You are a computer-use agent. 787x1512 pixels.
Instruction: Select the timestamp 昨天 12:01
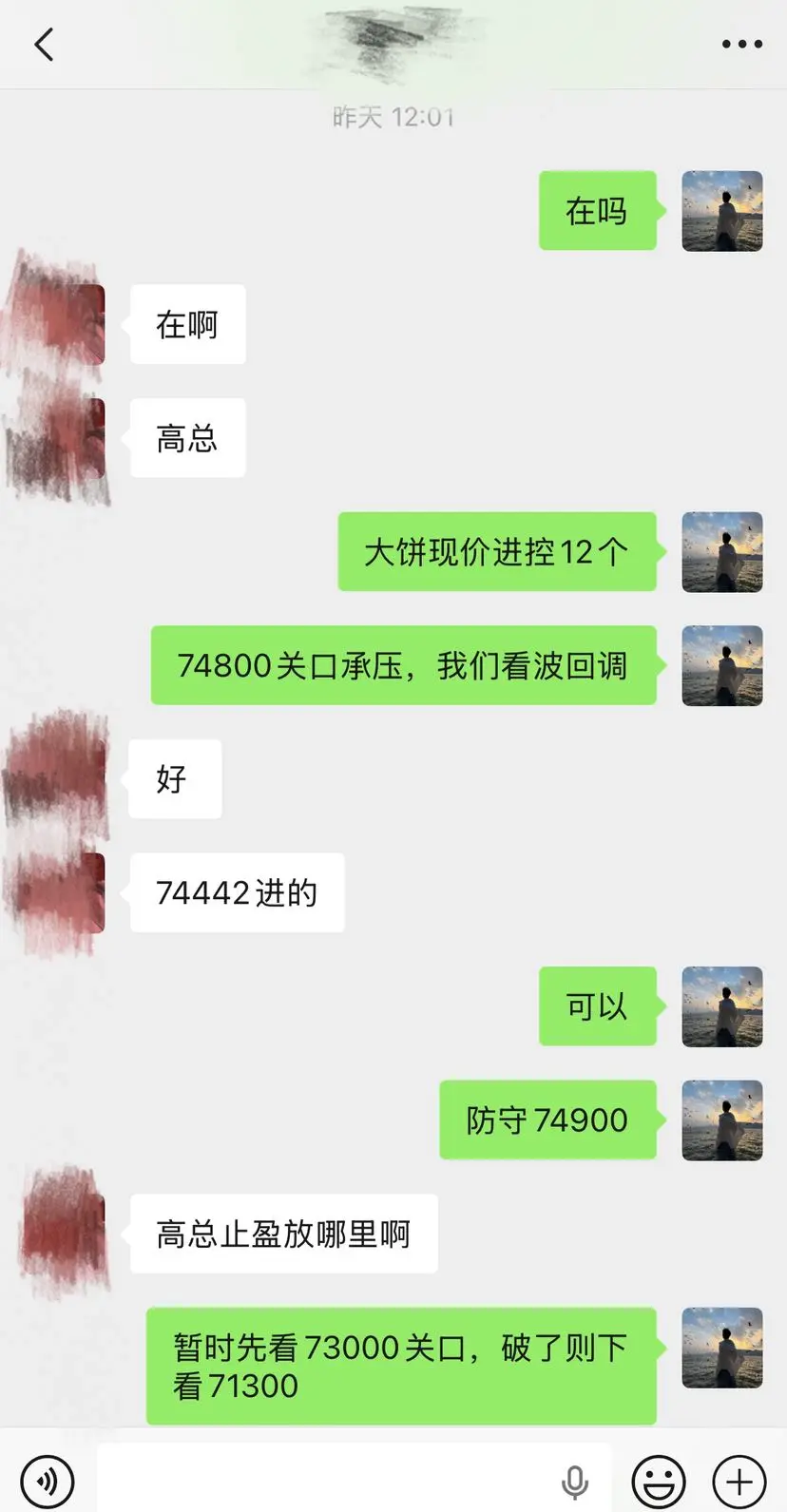[393, 116]
